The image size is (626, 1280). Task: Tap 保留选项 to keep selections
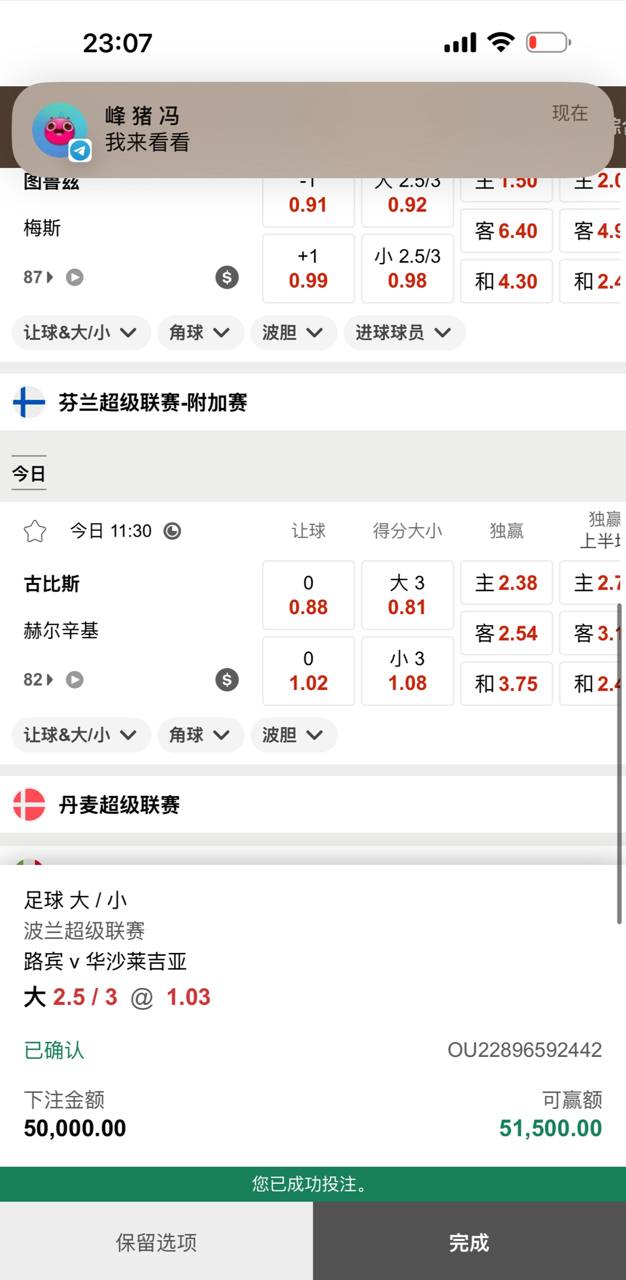(156, 1242)
